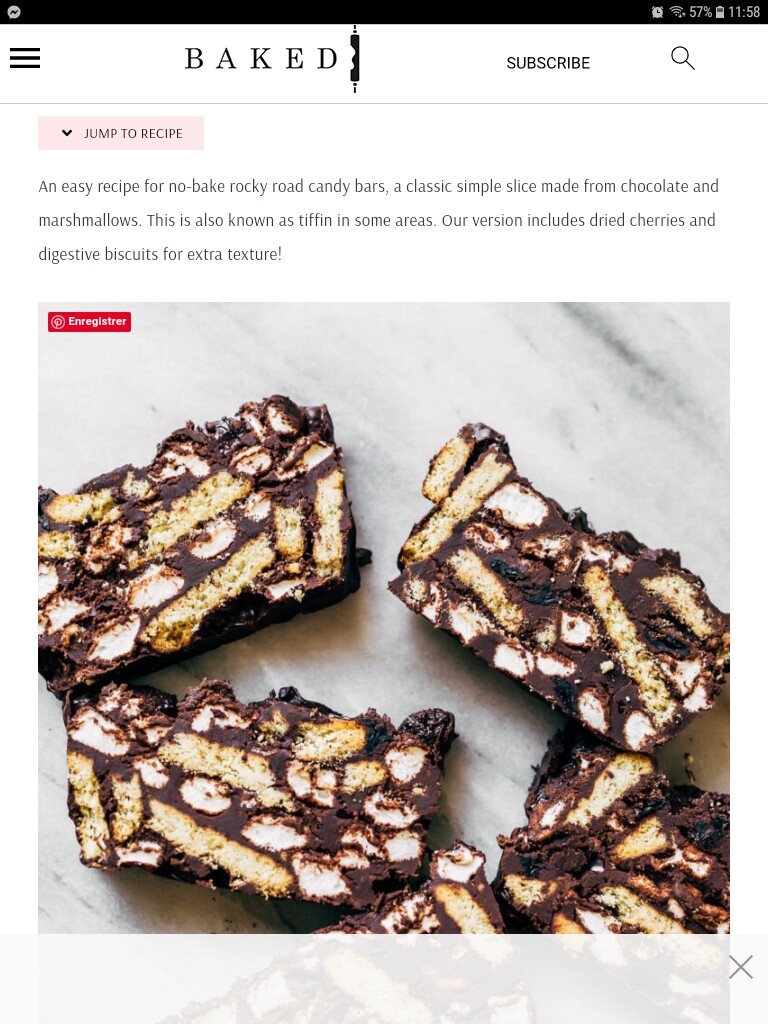Tap the Subscribe link
The width and height of the screenshot is (768, 1024).
548,63
